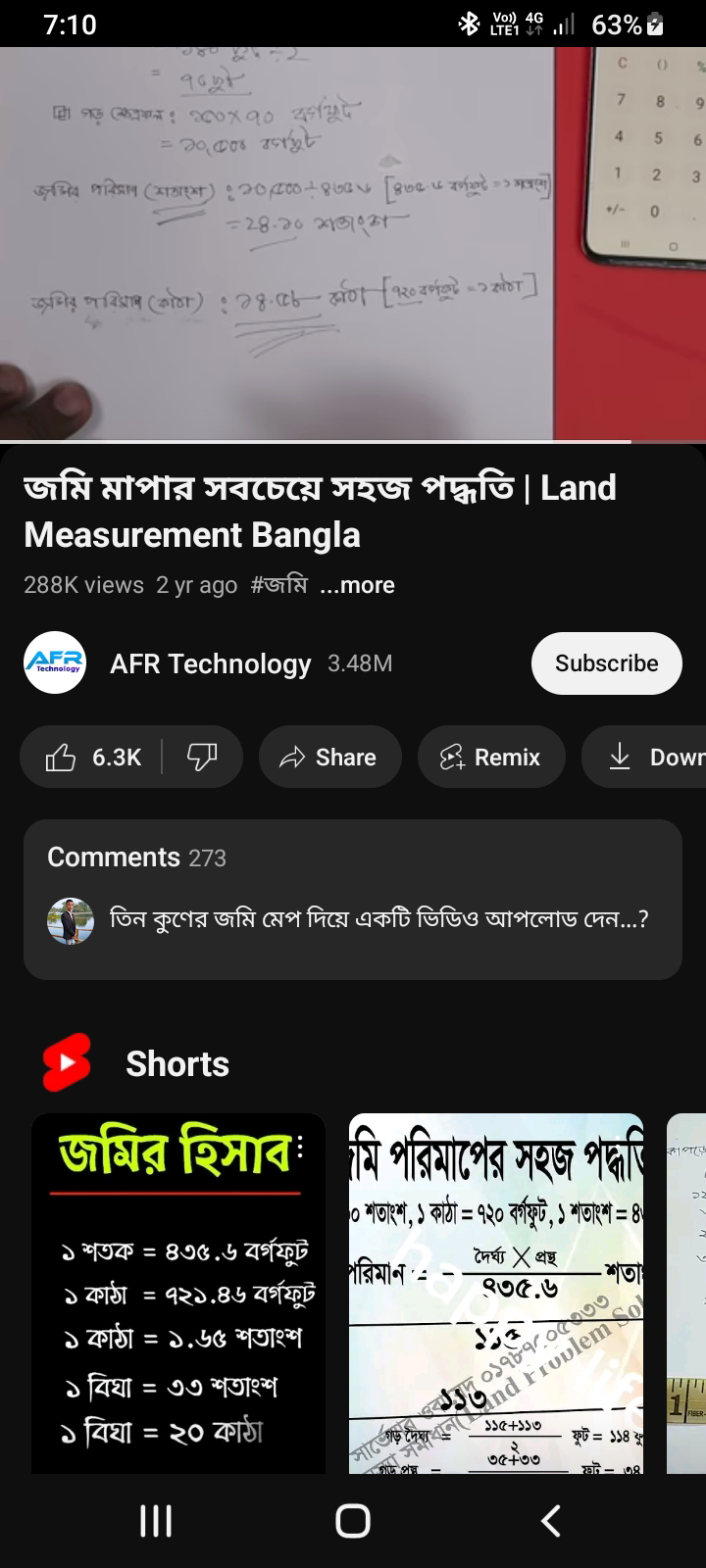Go back with the system back button

coord(551,1520)
